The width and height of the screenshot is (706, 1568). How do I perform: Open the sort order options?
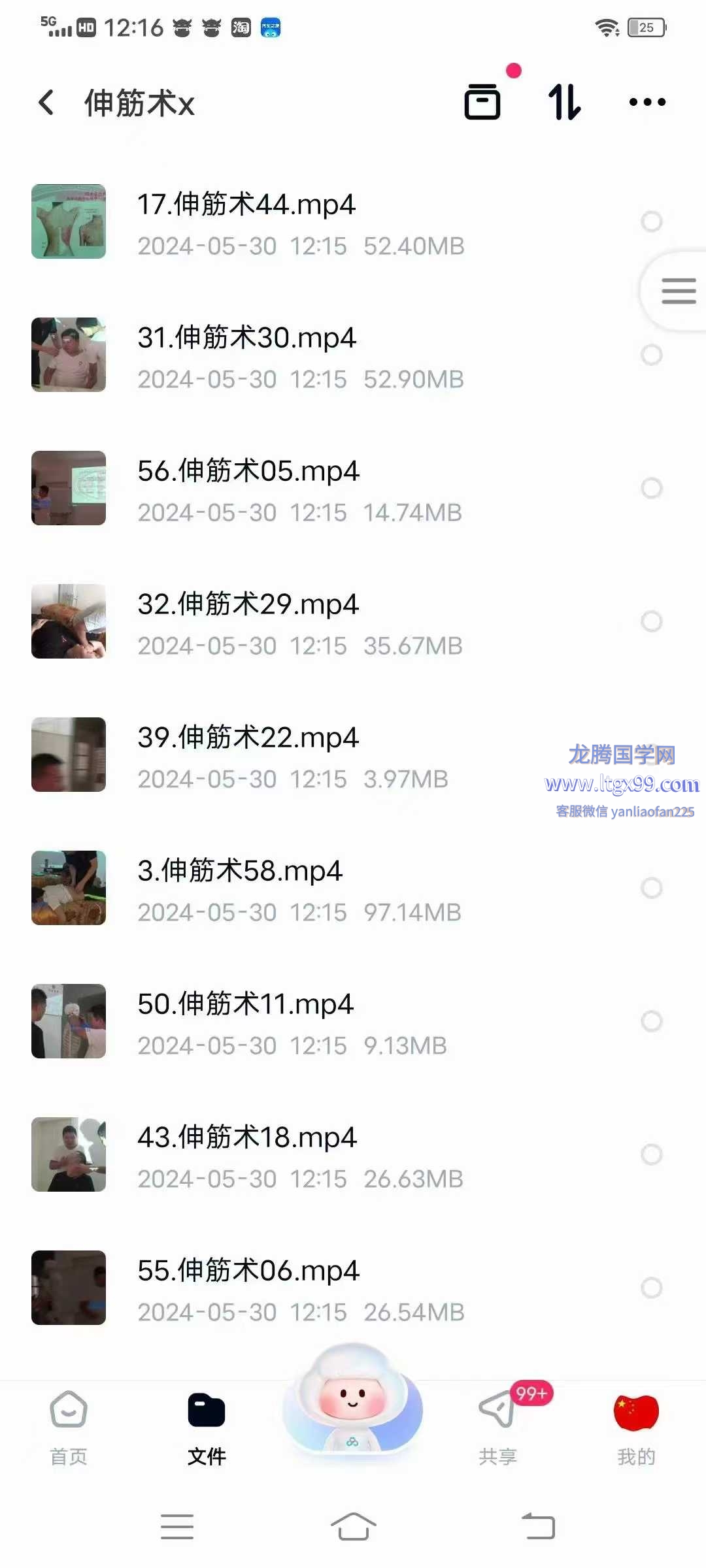564,103
